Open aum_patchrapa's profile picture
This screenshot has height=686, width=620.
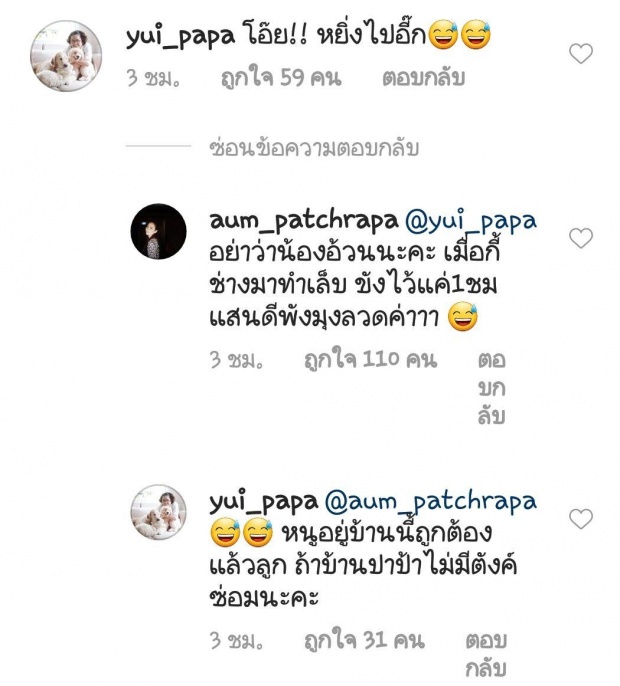[160, 232]
